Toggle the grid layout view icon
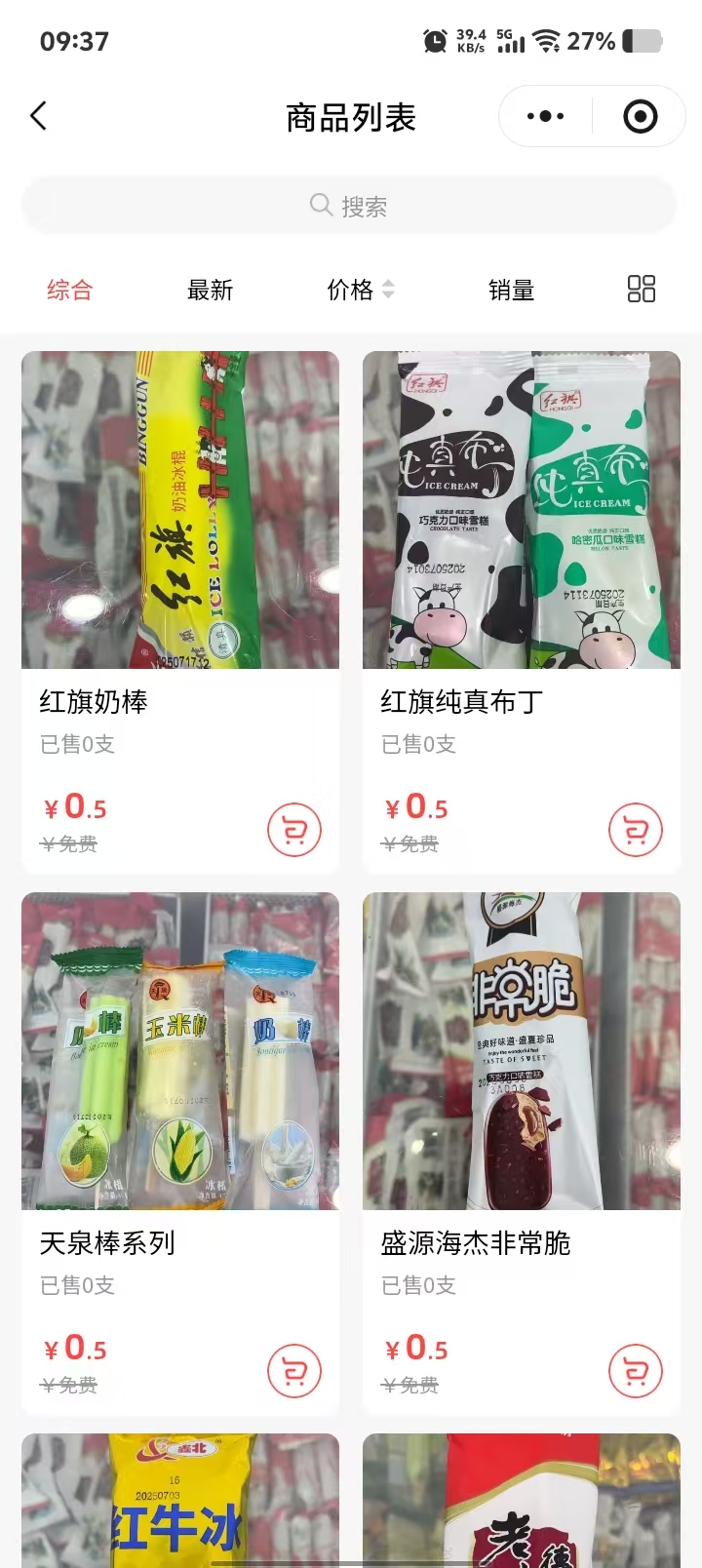 click(x=641, y=289)
